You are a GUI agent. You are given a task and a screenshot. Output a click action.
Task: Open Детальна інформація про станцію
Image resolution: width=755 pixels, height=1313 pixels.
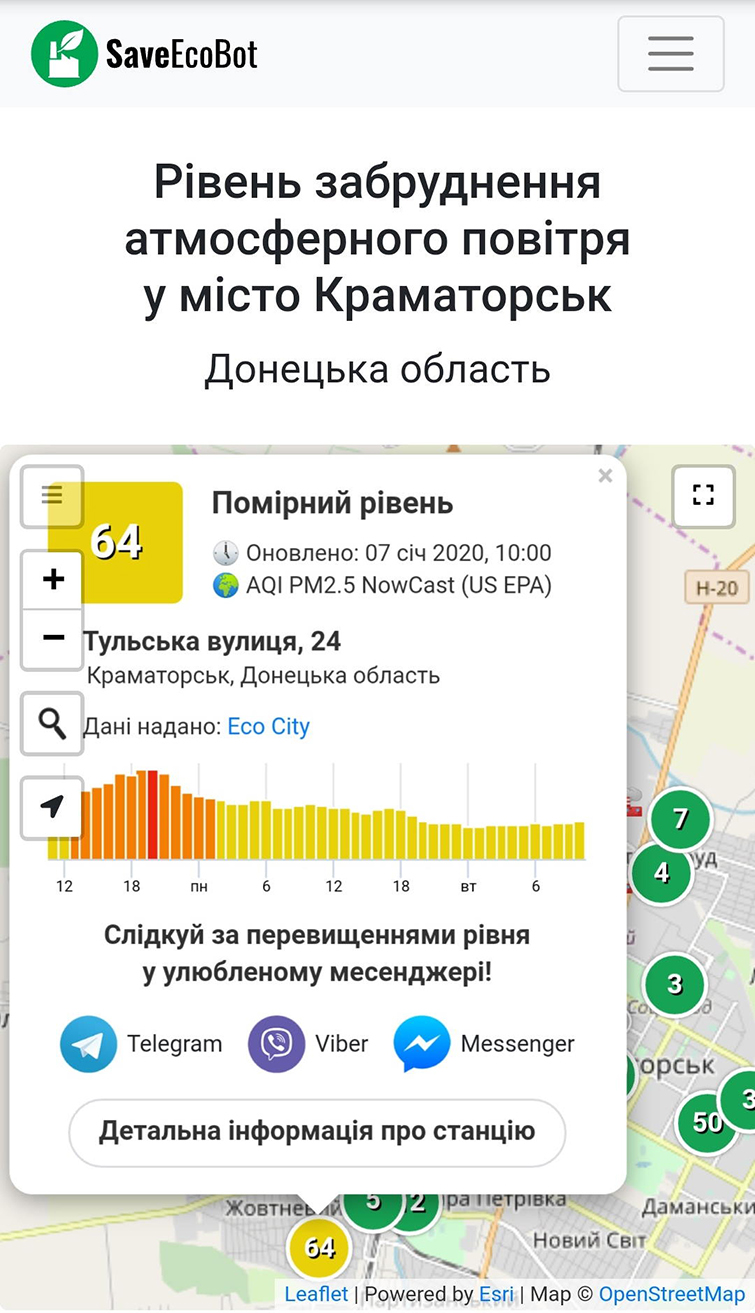pos(317,1132)
